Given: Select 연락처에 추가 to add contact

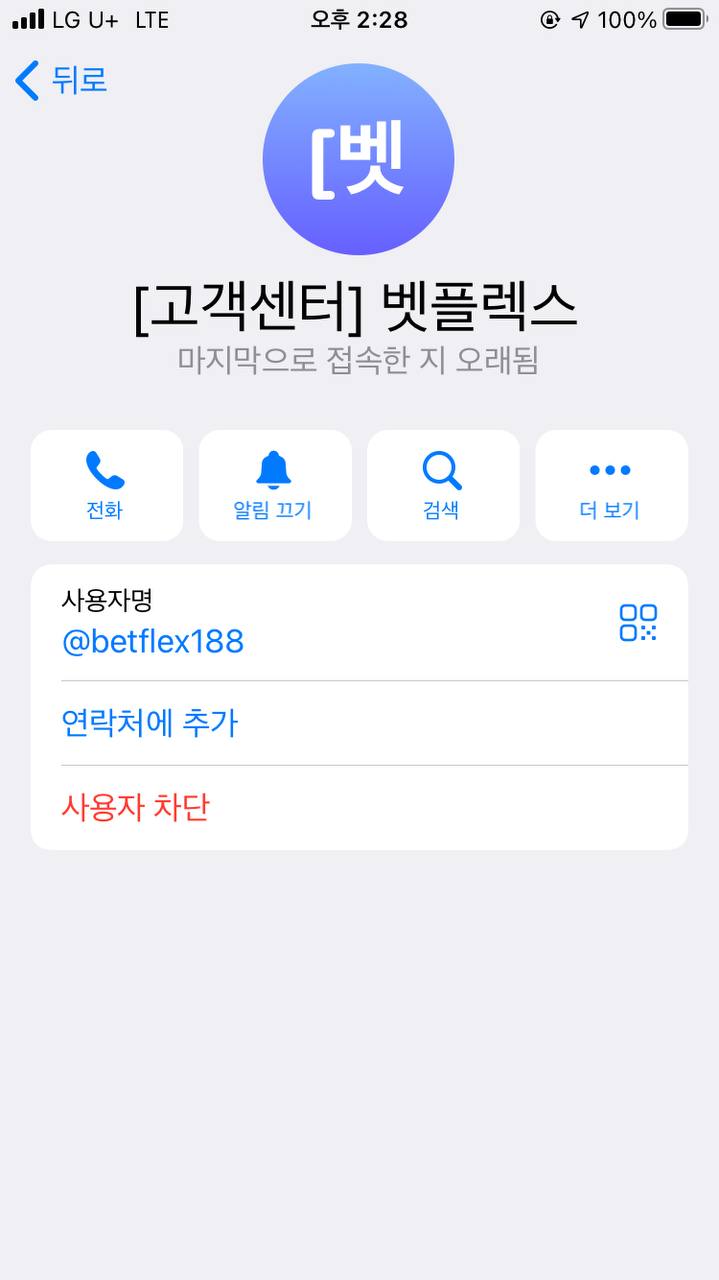Looking at the screenshot, I should point(150,723).
